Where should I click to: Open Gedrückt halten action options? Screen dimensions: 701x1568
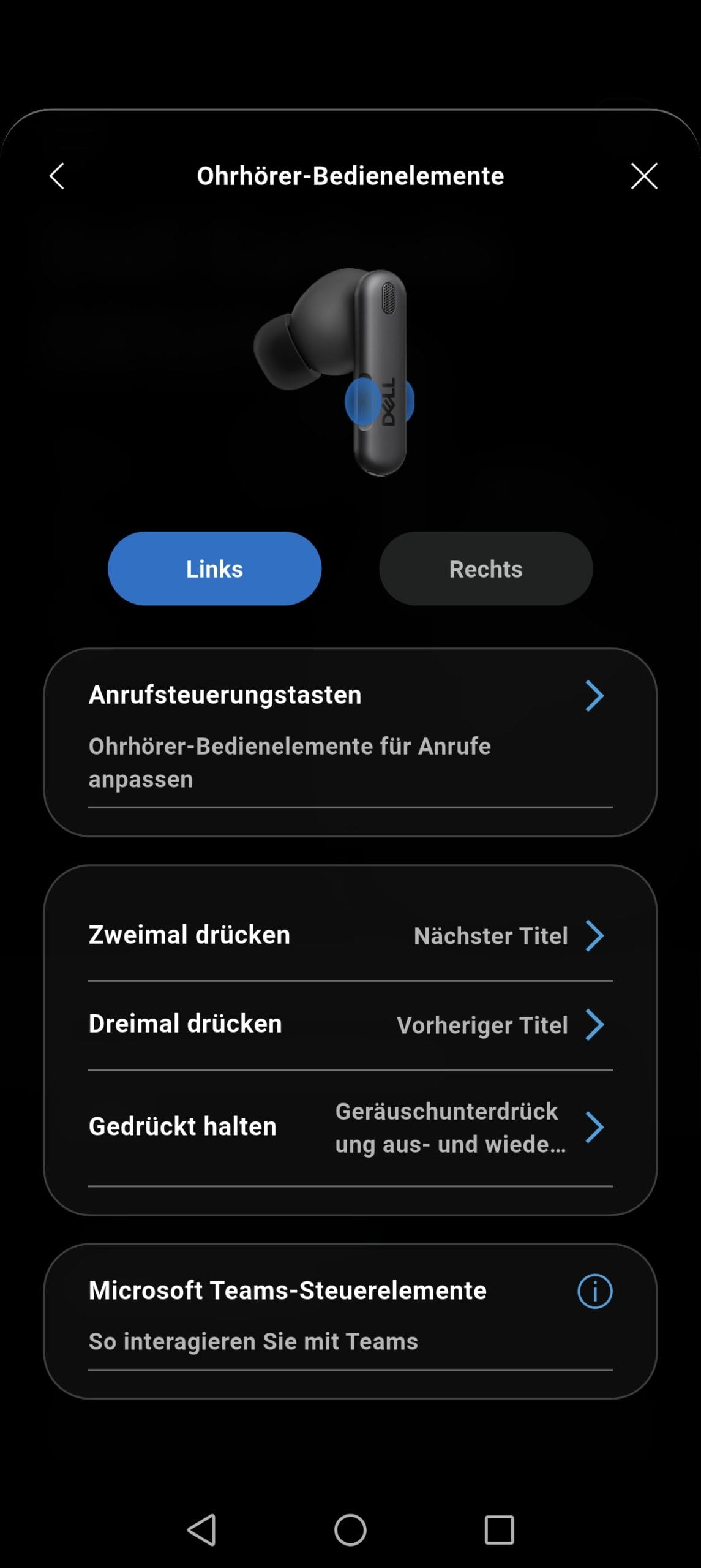tap(350, 1127)
